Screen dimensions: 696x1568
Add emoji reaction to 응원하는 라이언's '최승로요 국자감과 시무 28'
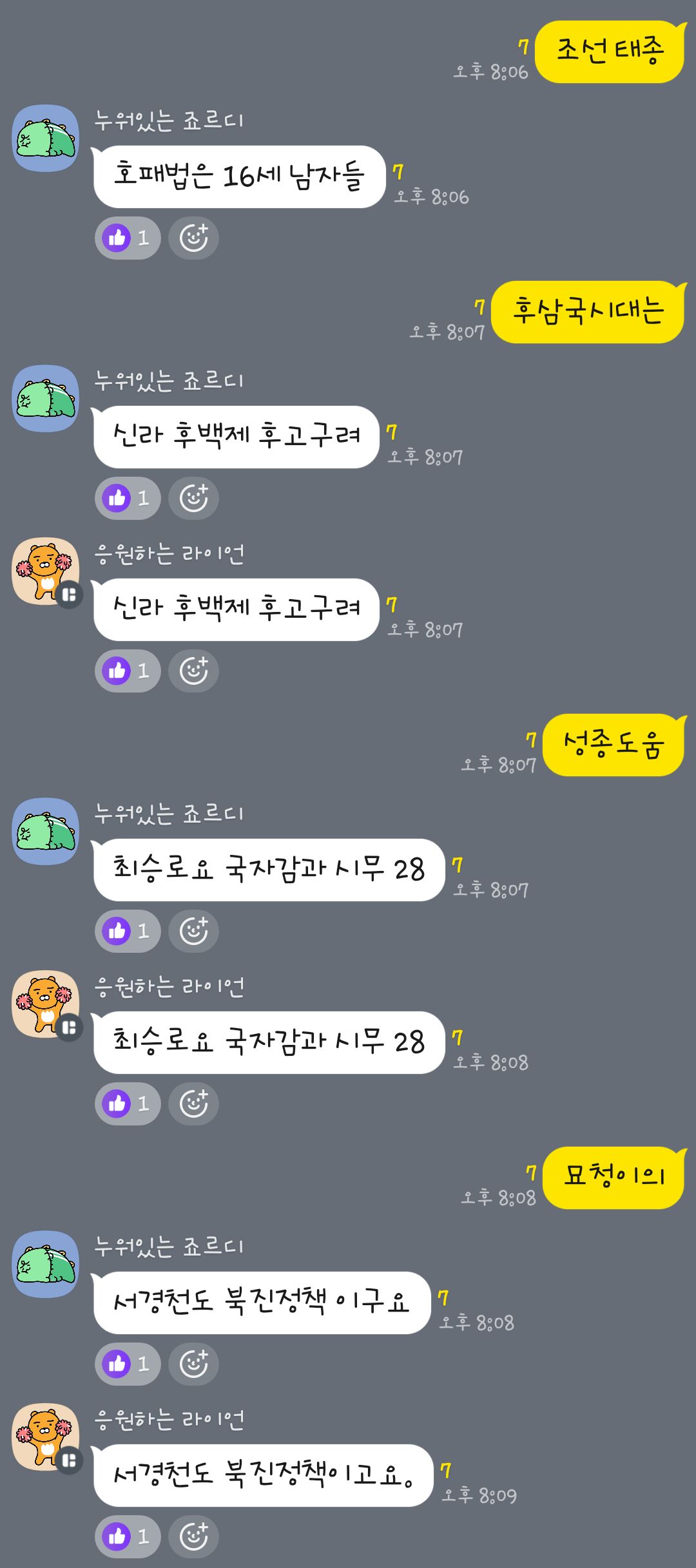[x=193, y=1104]
